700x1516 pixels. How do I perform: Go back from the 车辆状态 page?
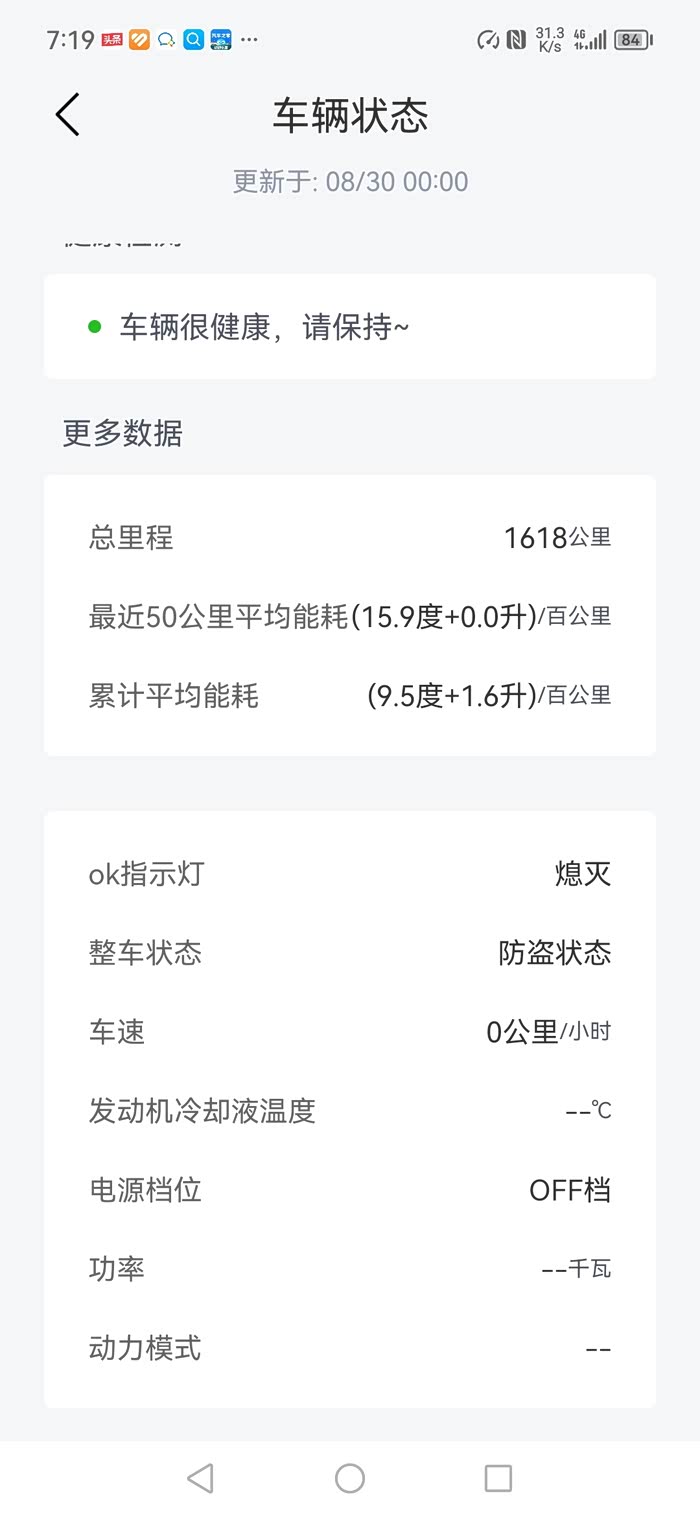click(67, 115)
